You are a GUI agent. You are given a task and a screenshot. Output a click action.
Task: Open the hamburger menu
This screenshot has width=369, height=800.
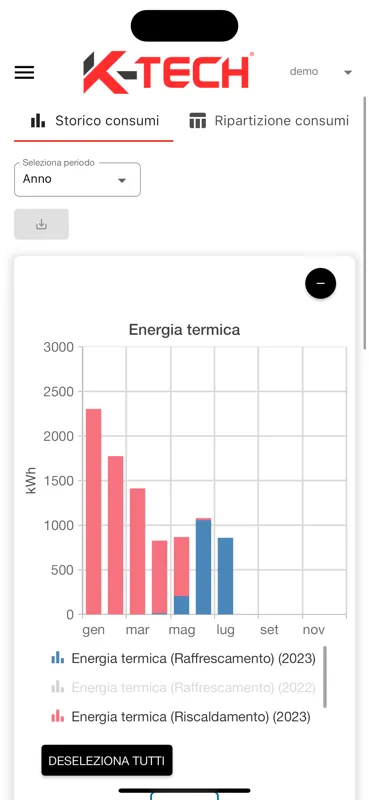(24, 72)
